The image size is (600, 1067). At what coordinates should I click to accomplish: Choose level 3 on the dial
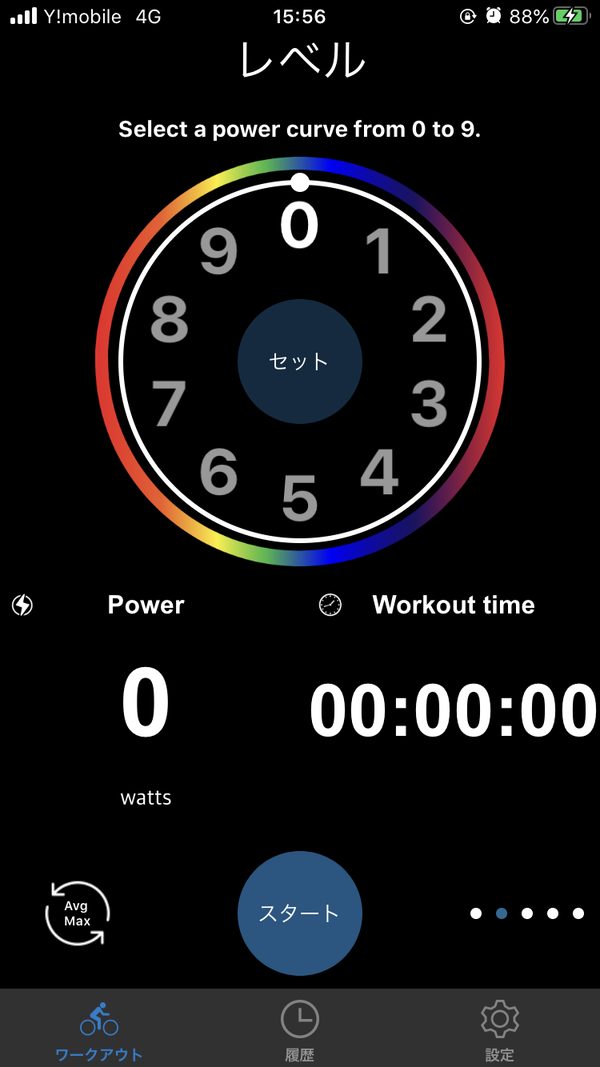(429, 403)
